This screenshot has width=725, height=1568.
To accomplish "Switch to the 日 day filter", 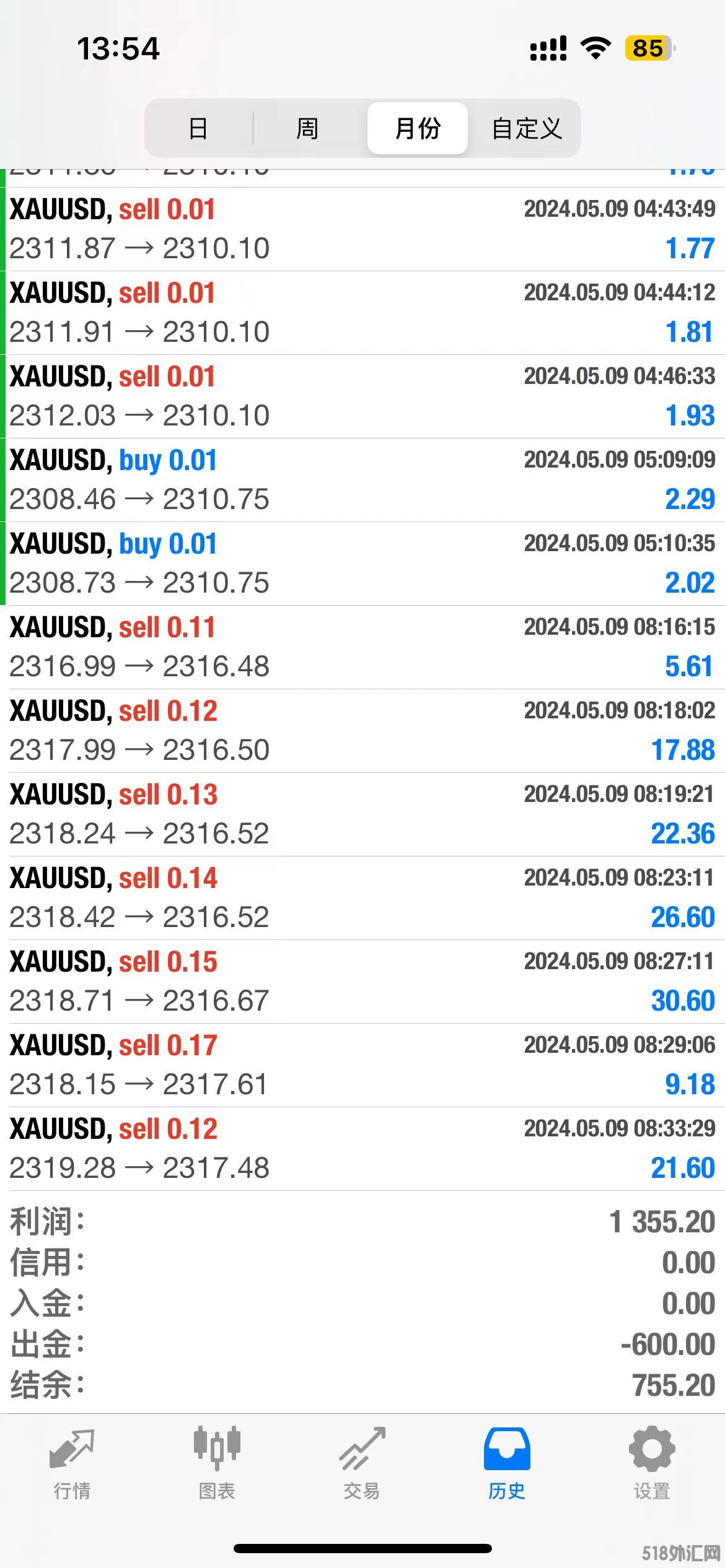I will [x=198, y=128].
